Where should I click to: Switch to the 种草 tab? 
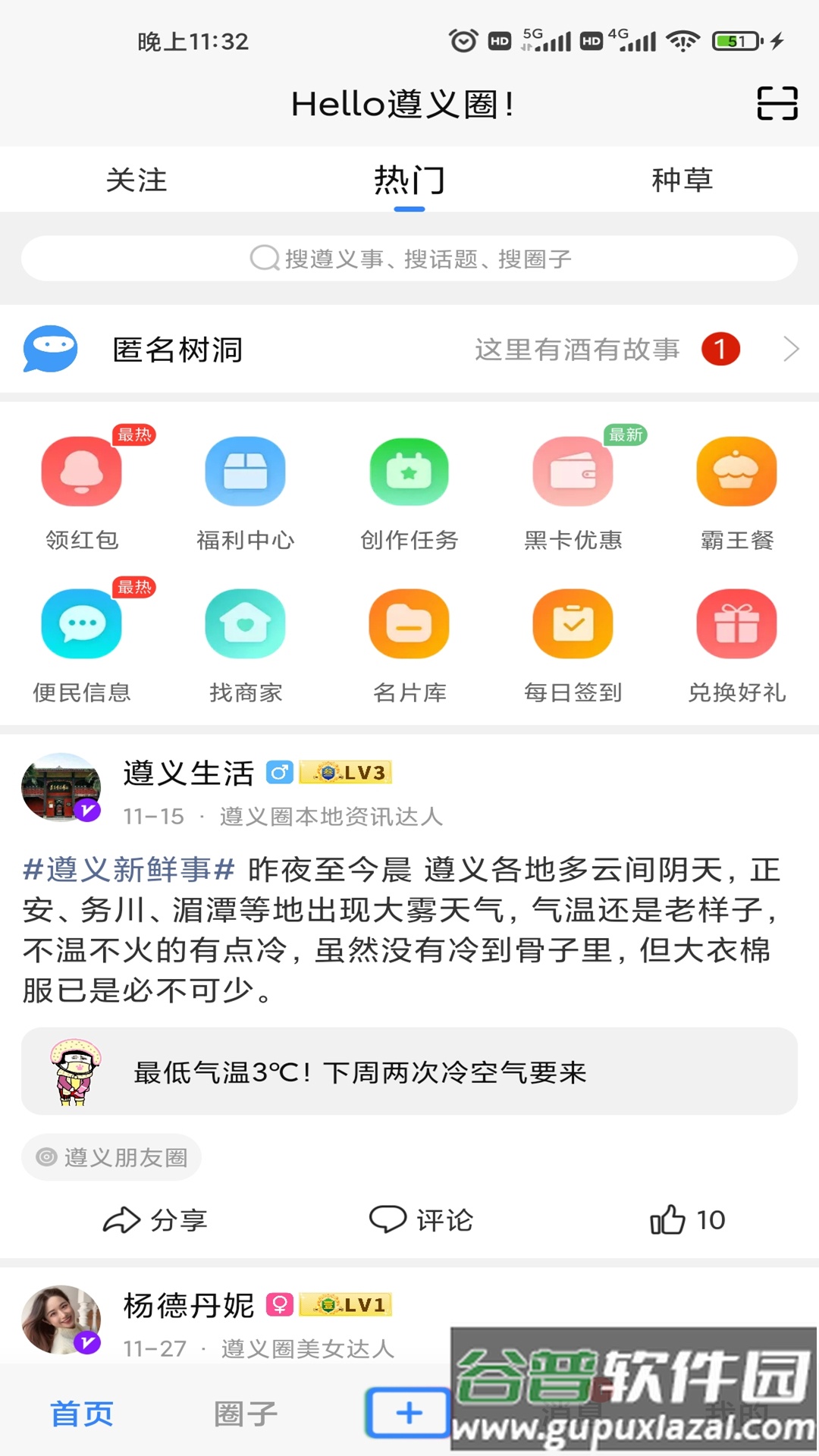pyautogui.click(x=682, y=180)
